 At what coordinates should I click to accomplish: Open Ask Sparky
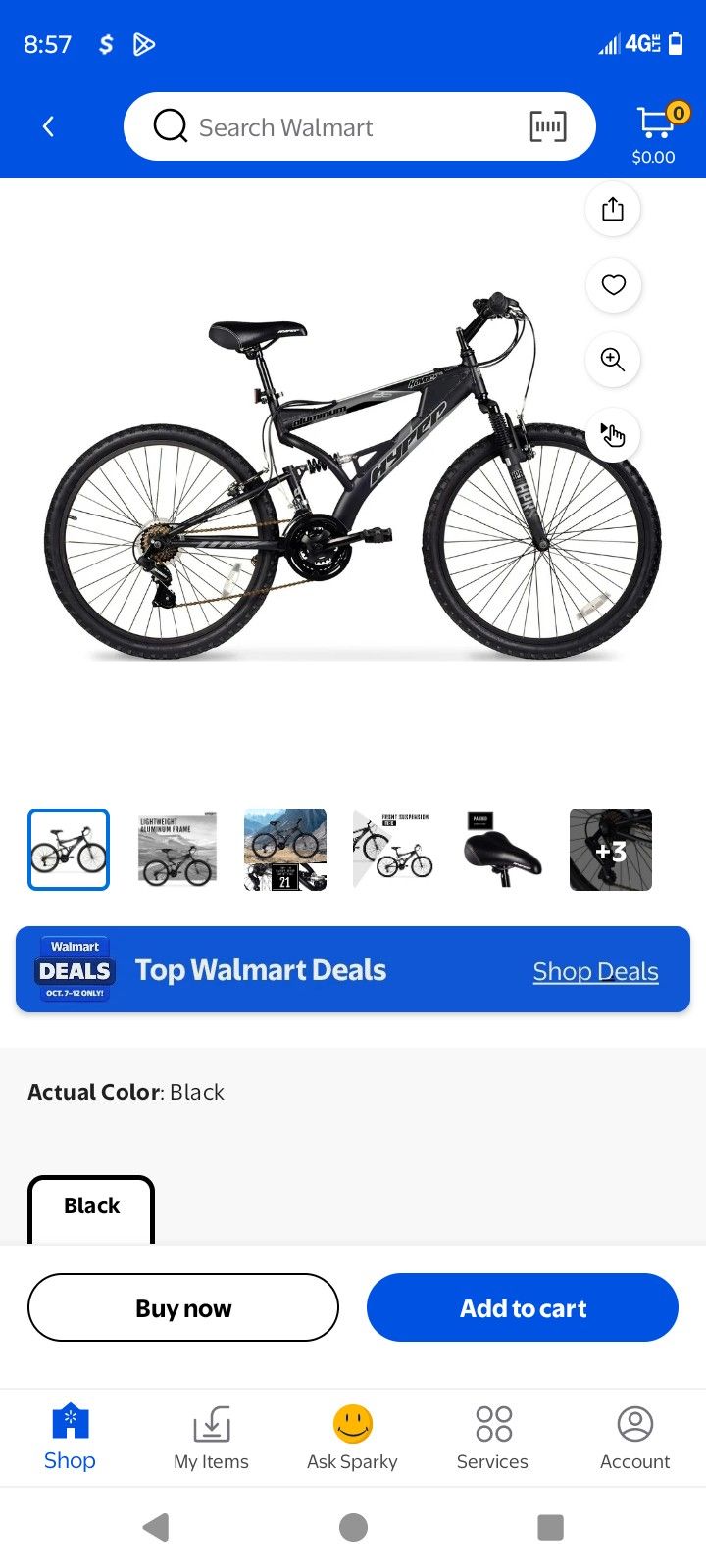(x=352, y=1438)
